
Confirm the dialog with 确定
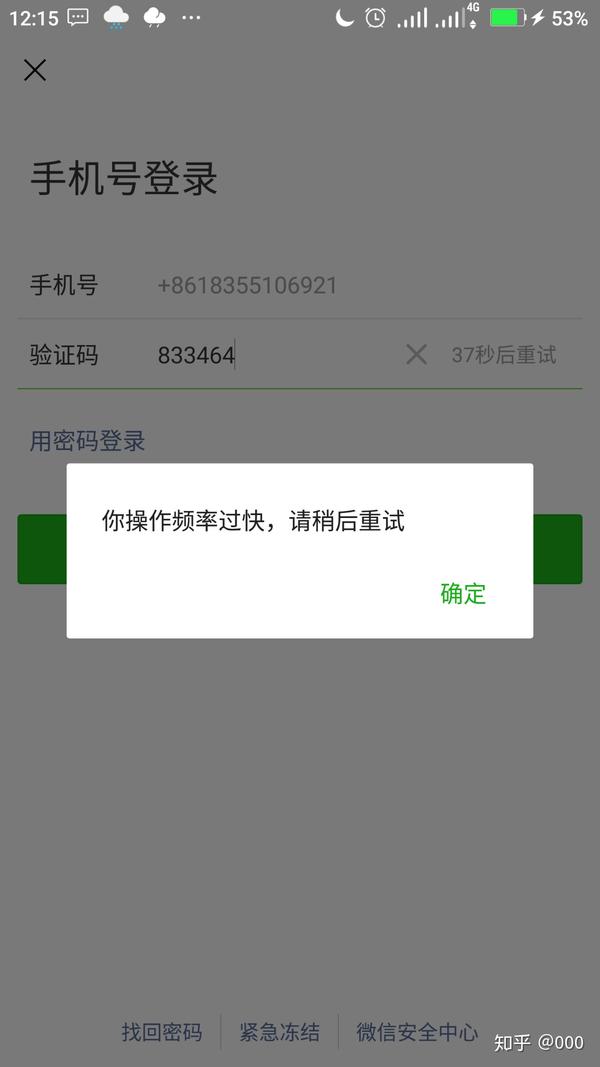coord(463,594)
